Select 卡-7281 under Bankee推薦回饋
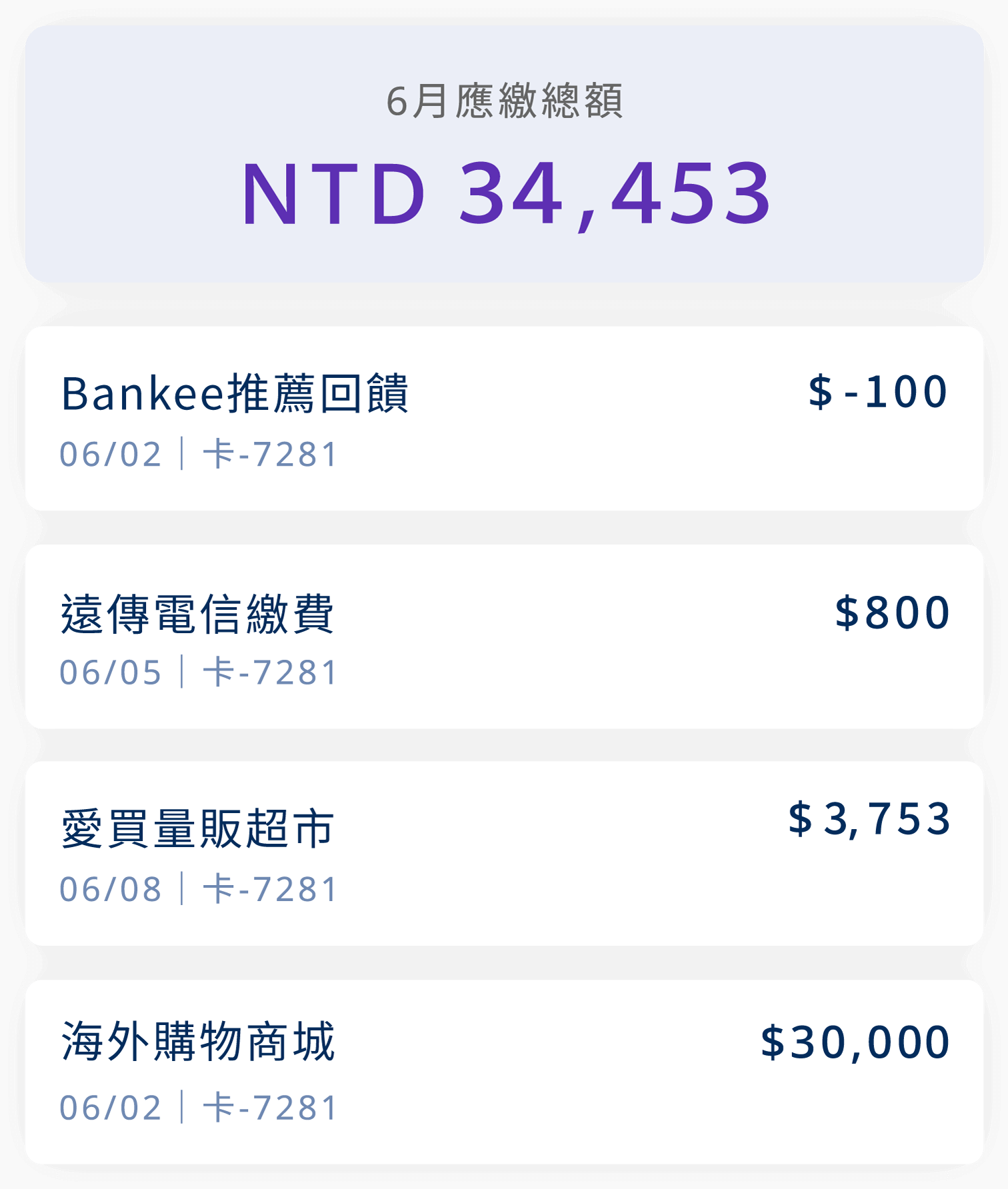This screenshot has width=1008, height=1189. 270,453
